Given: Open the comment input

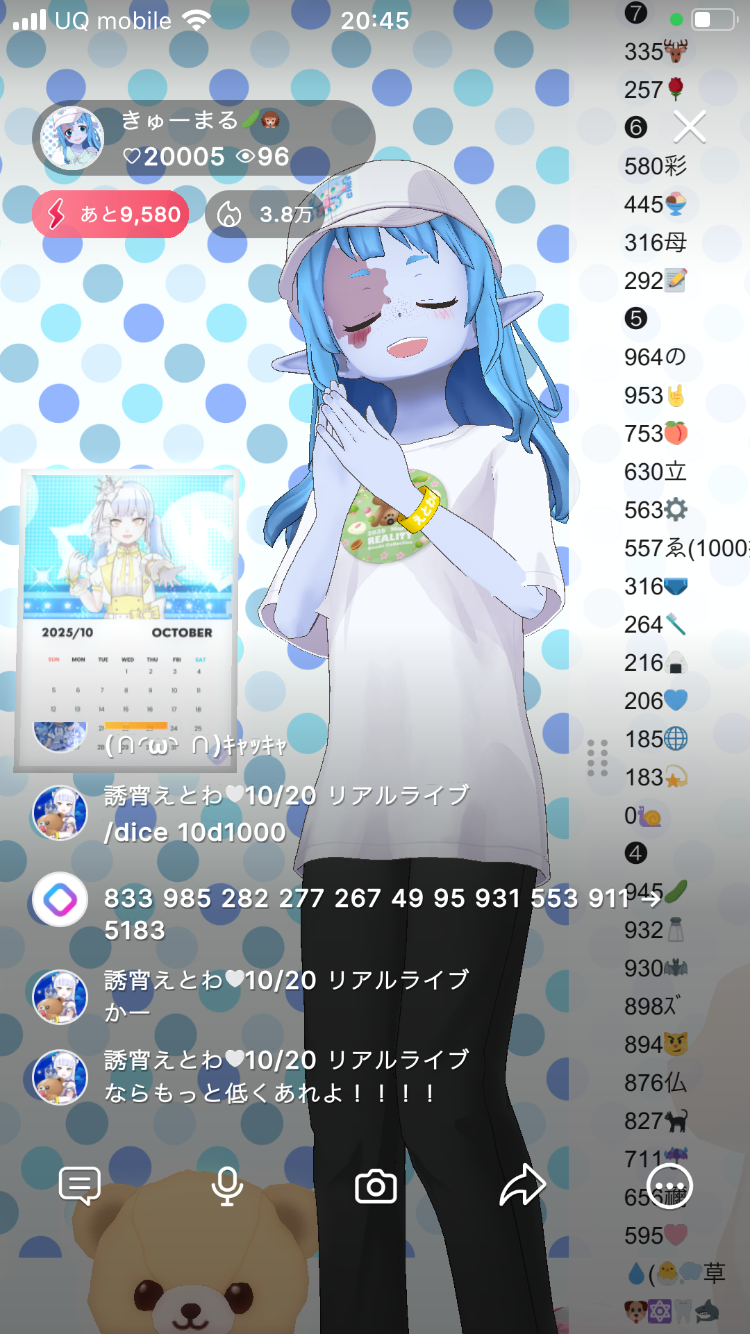Looking at the screenshot, I should coord(80,1187).
